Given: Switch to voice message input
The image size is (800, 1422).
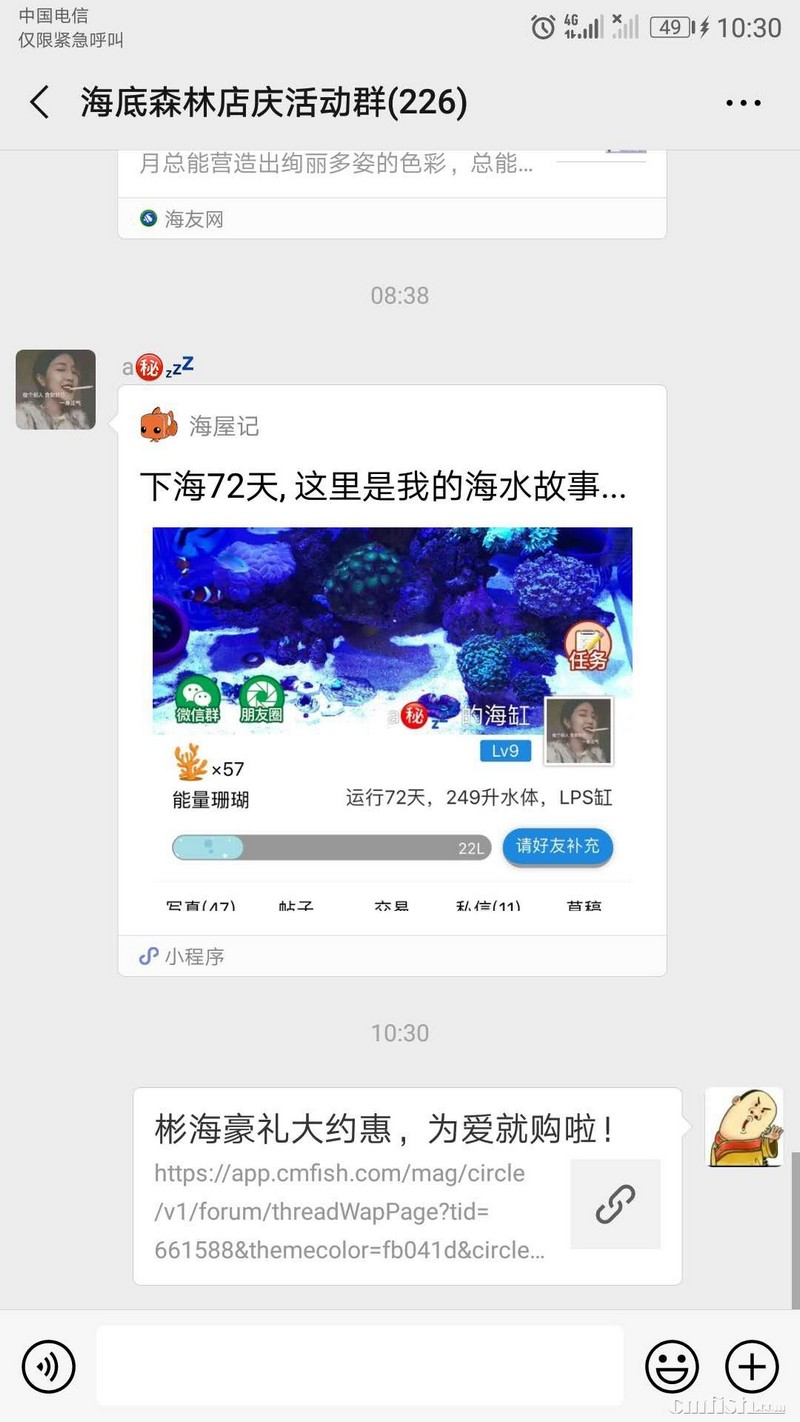Looking at the screenshot, I should click(x=48, y=1366).
